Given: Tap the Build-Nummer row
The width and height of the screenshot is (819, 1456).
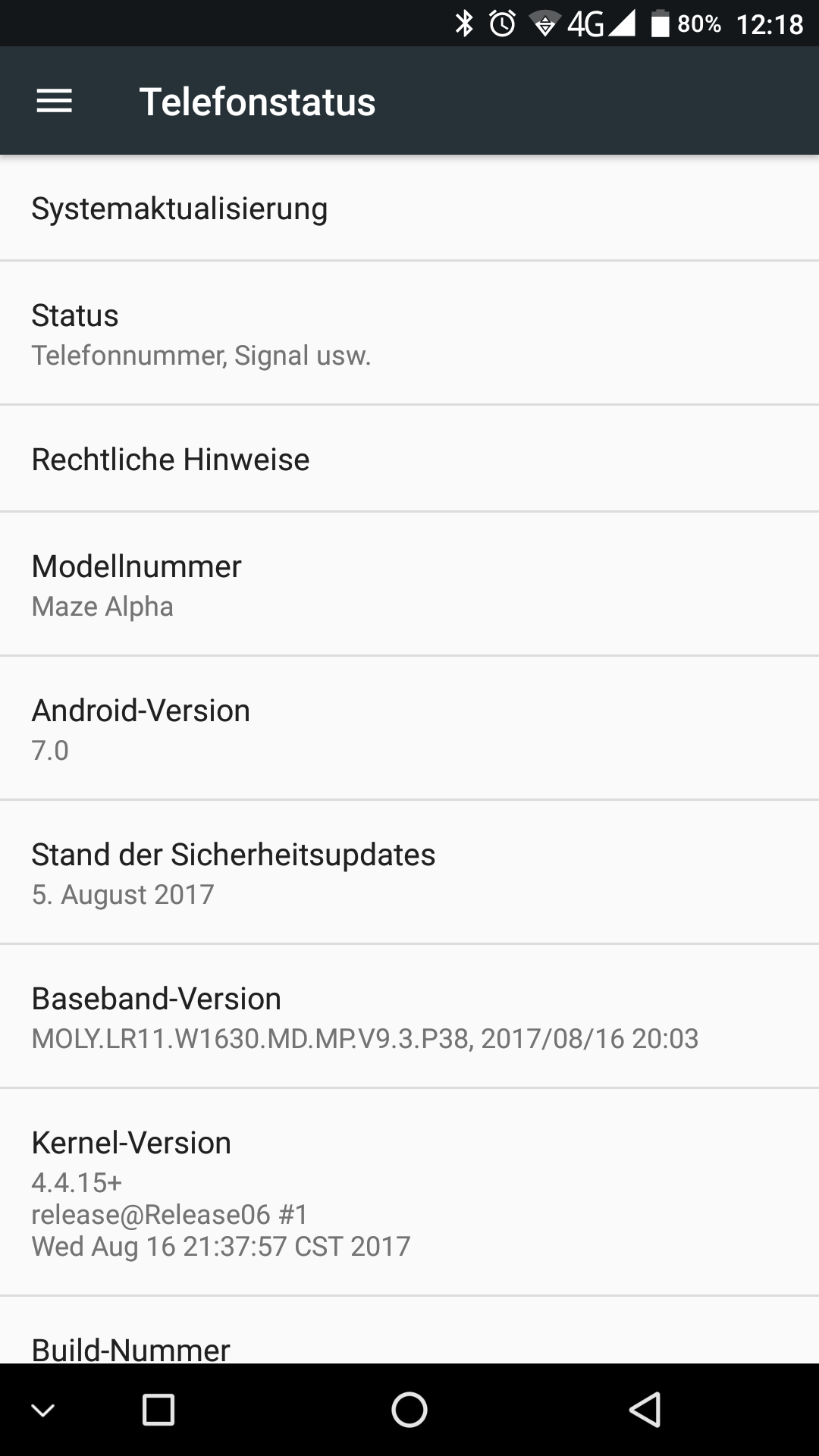Looking at the screenshot, I should (x=409, y=1344).
